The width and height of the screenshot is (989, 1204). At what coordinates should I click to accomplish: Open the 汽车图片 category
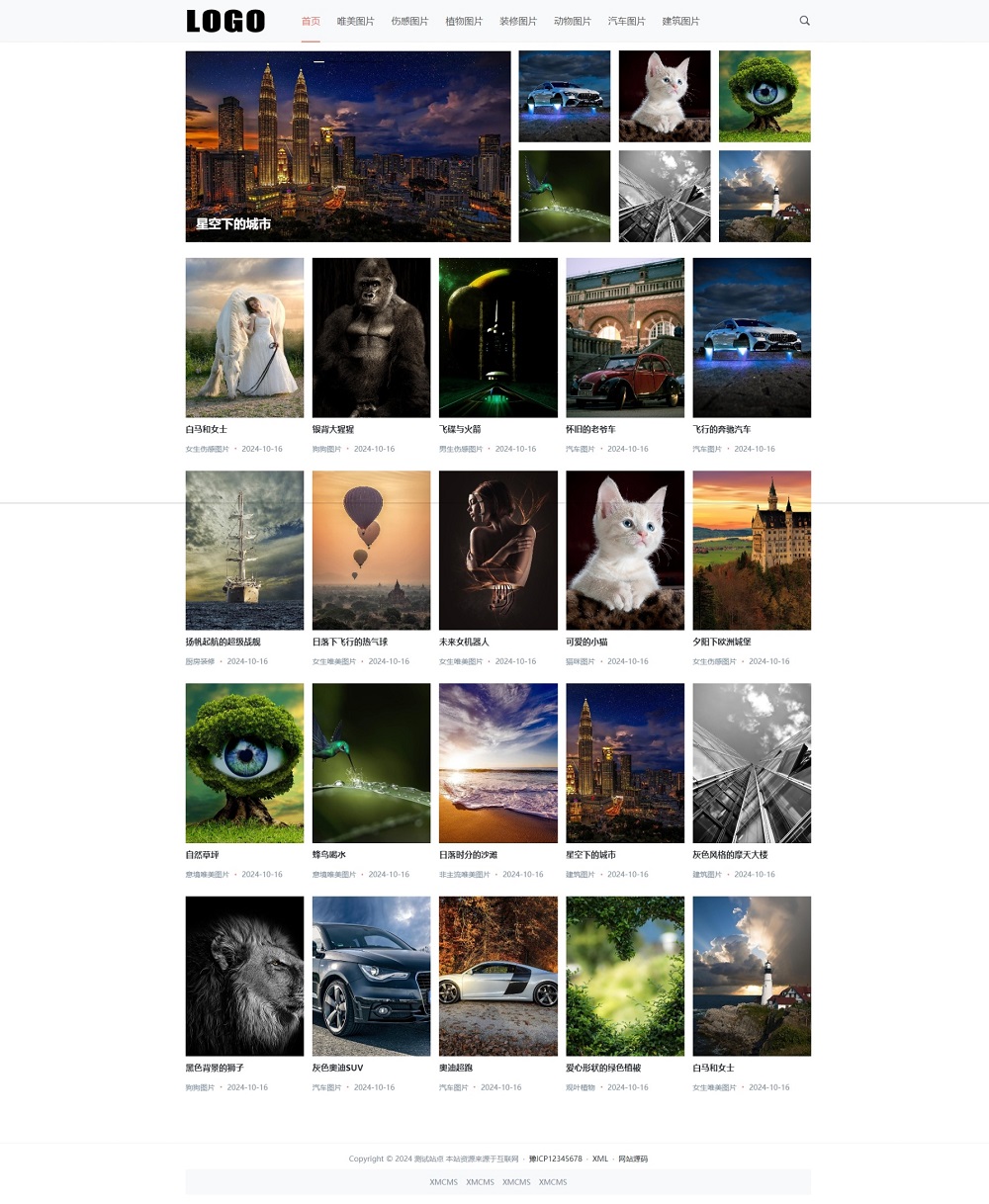coord(626,21)
